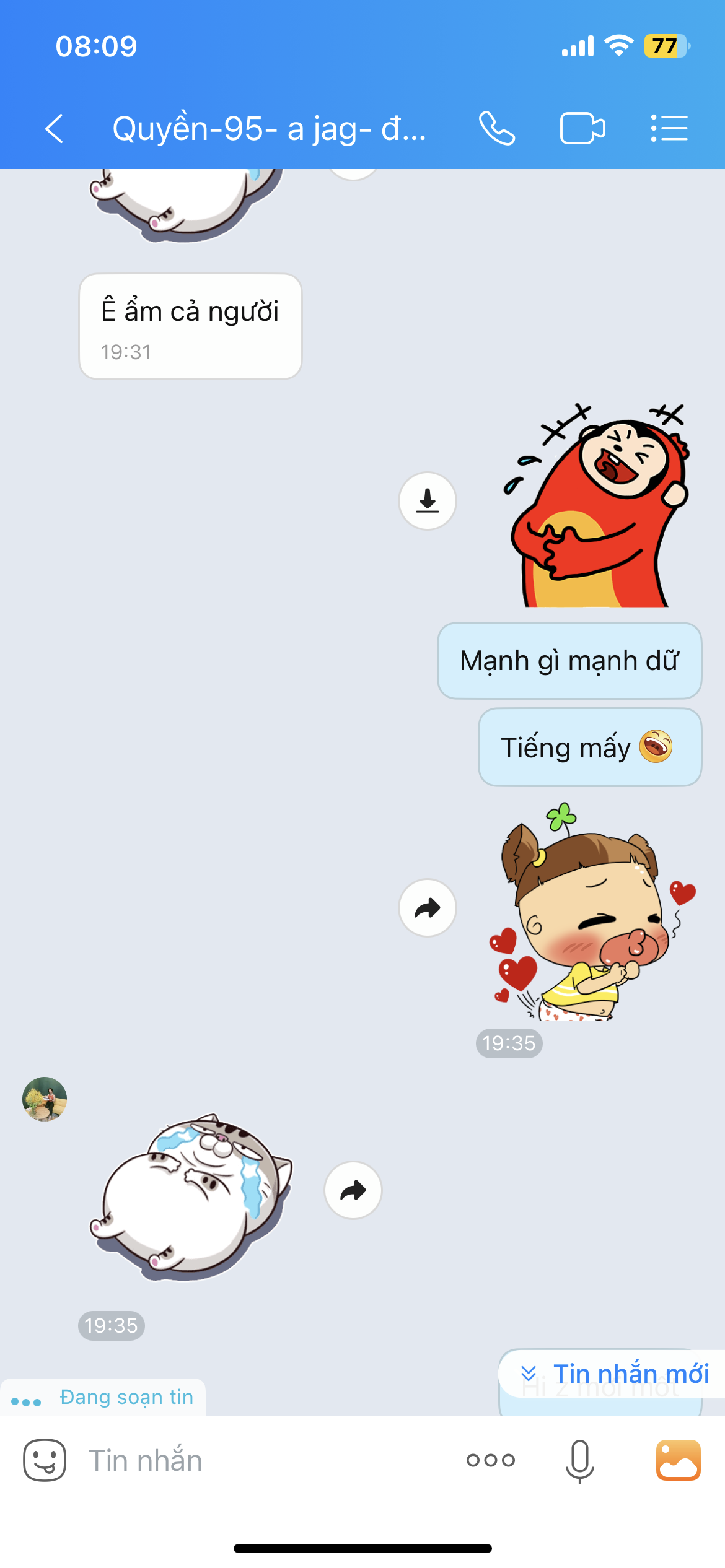Viewport: 725px width, 1568px height.
Task: Open the chat title Quyền-95 details
Action: 269,129
